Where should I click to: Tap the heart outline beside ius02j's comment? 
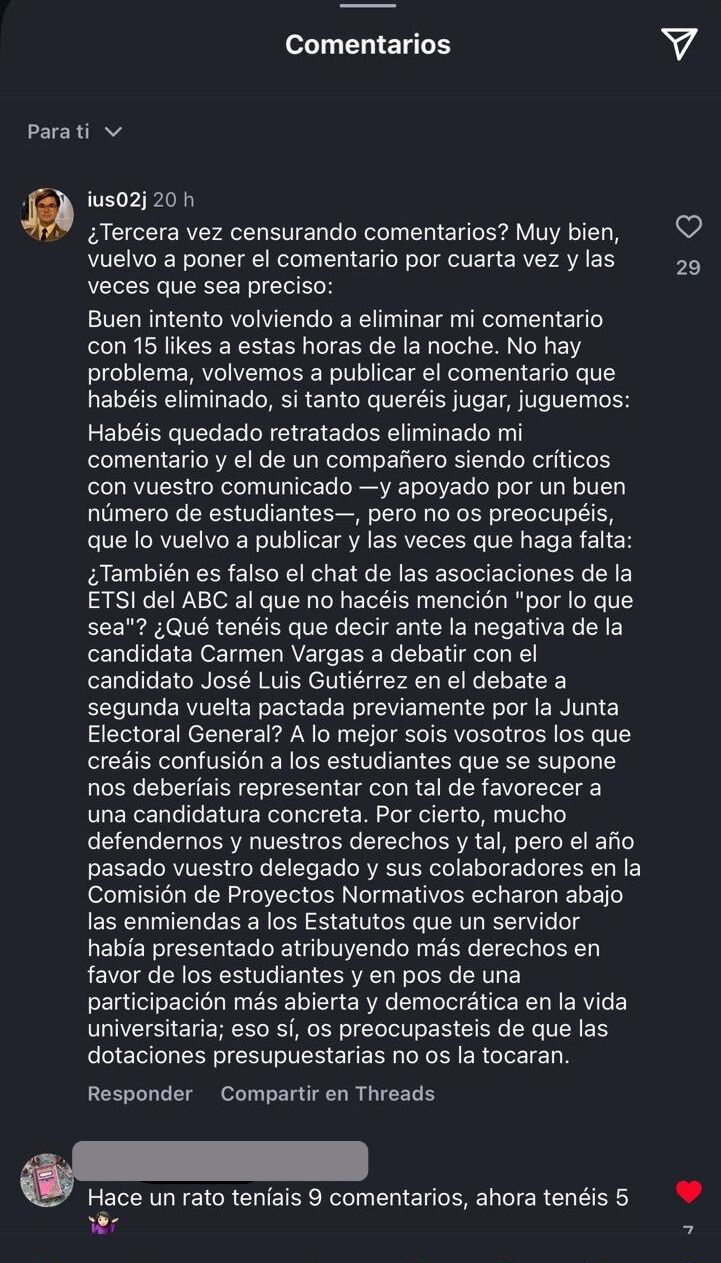pos(687,228)
